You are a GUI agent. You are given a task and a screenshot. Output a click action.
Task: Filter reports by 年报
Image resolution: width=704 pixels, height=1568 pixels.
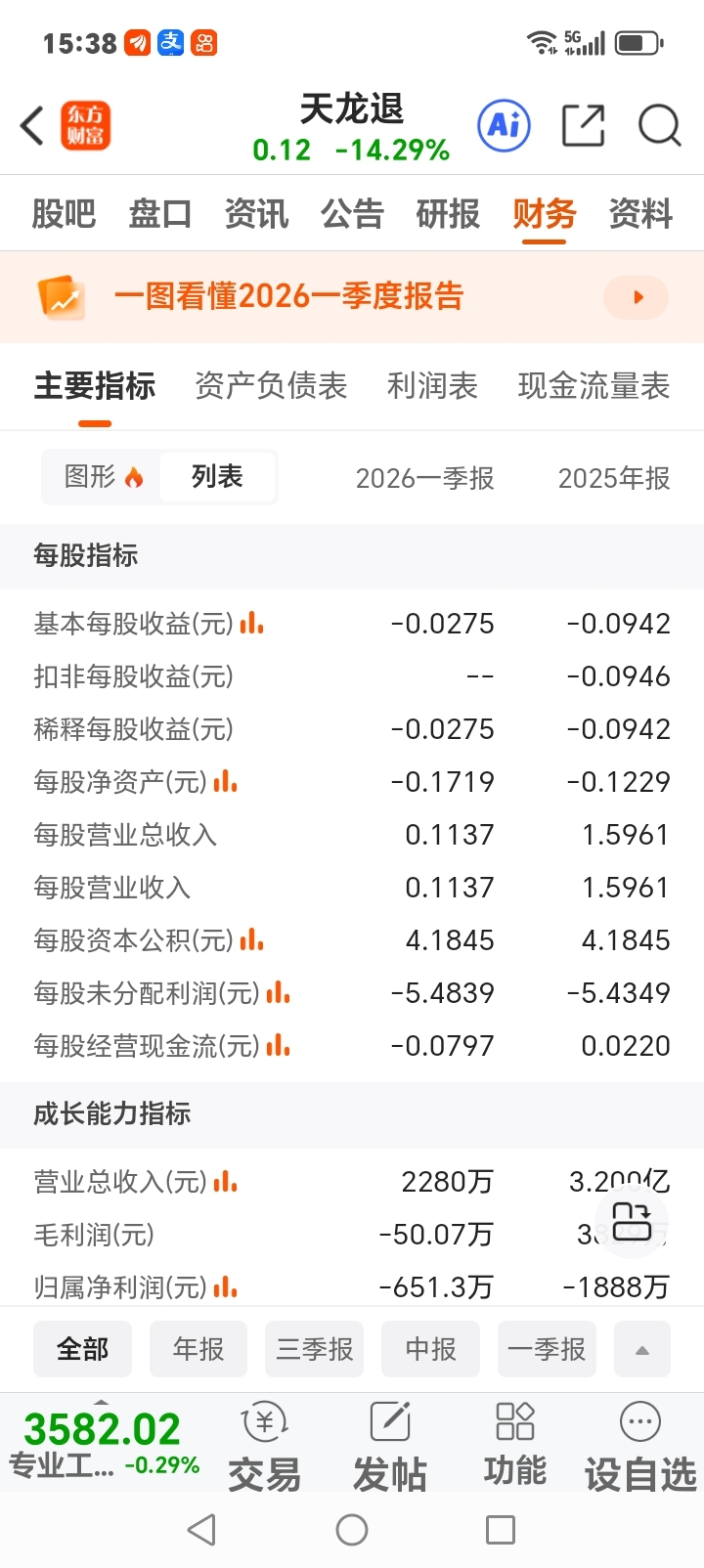pyautogui.click(x=198, y=1349)
